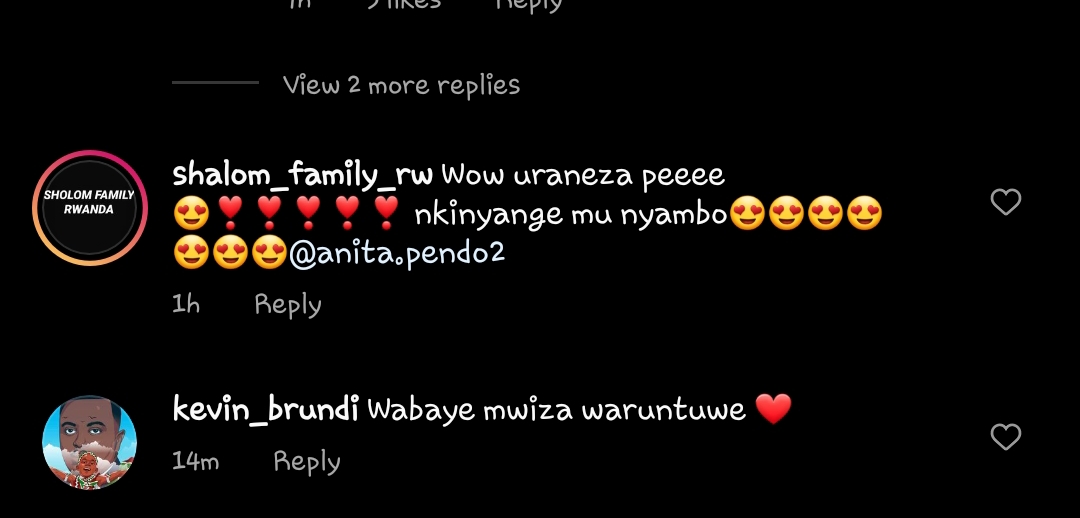
Task: Like shalom_family_rw's comment
Action: (1005, 202)
